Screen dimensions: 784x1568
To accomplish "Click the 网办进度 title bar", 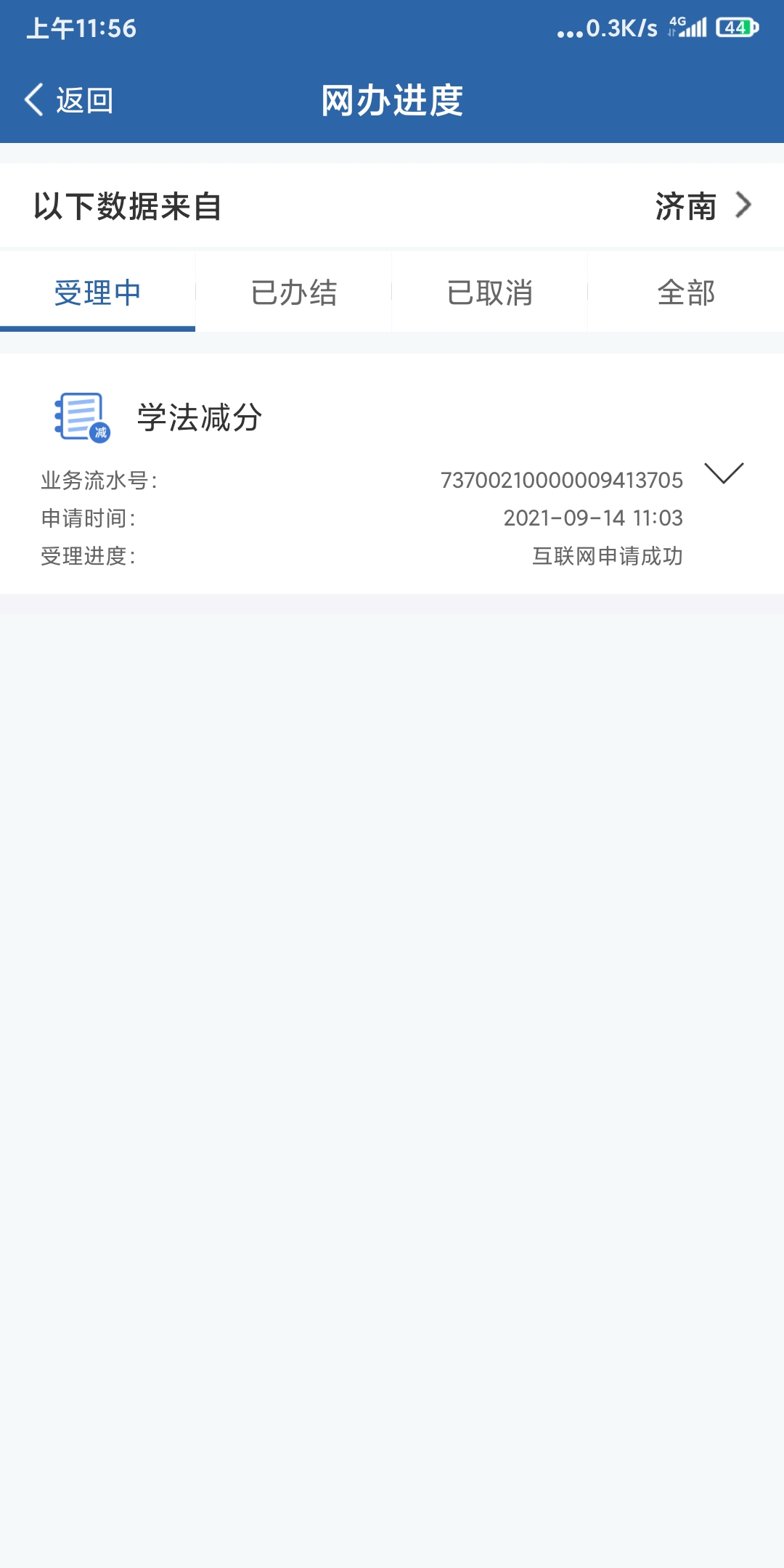I will tap(392, 99).
